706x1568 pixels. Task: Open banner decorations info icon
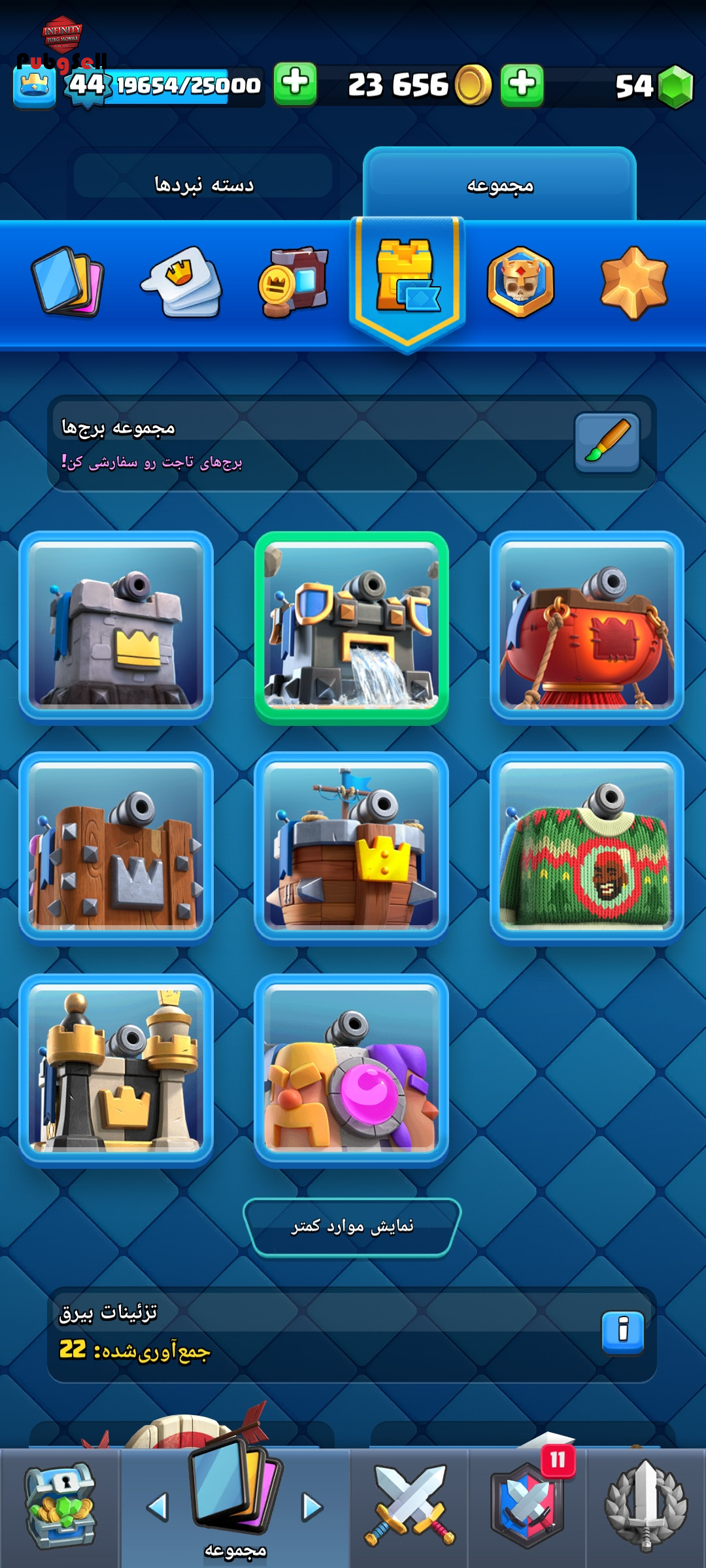622,1333
